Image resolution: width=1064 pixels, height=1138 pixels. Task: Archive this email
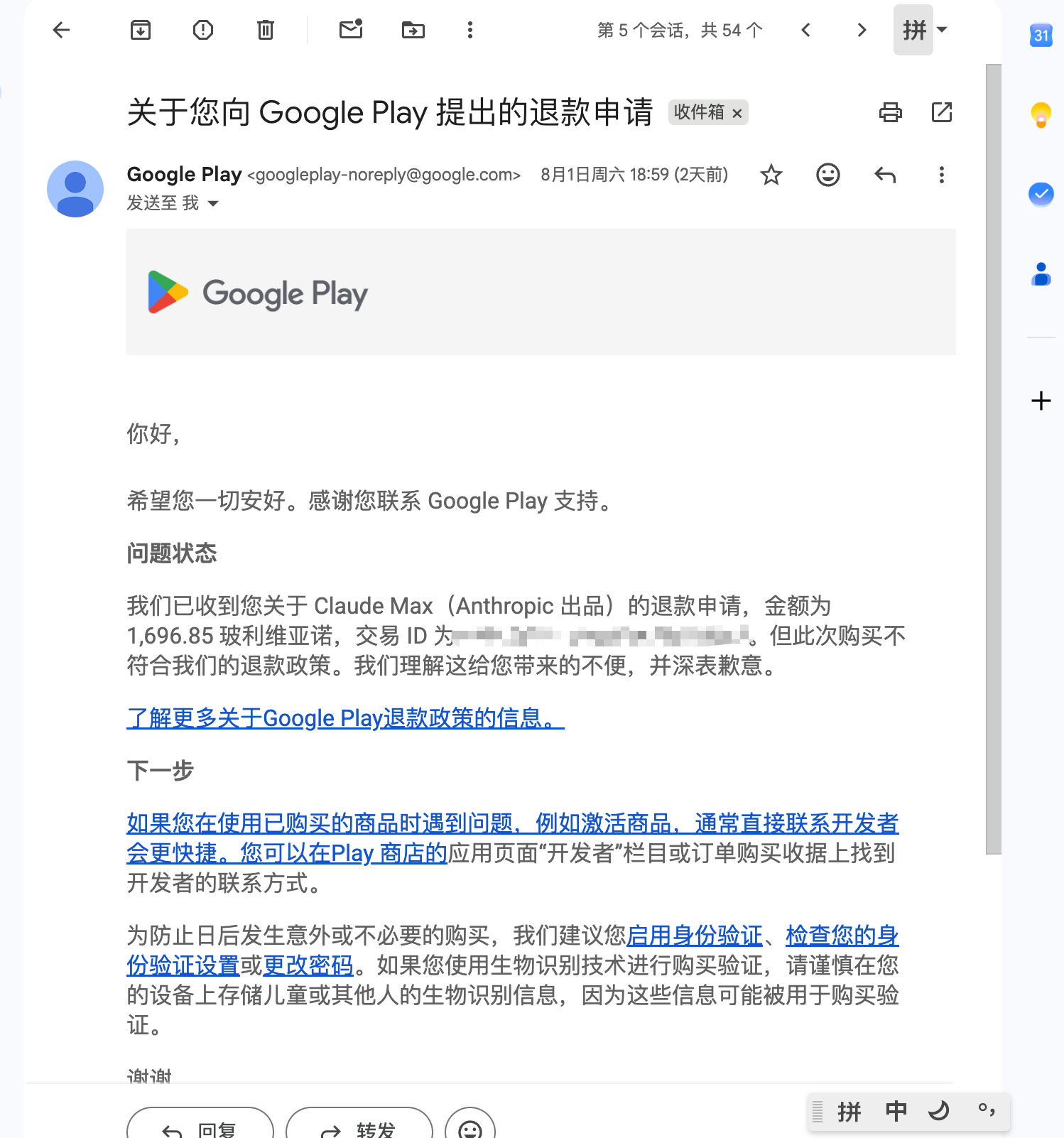[141, 30]
